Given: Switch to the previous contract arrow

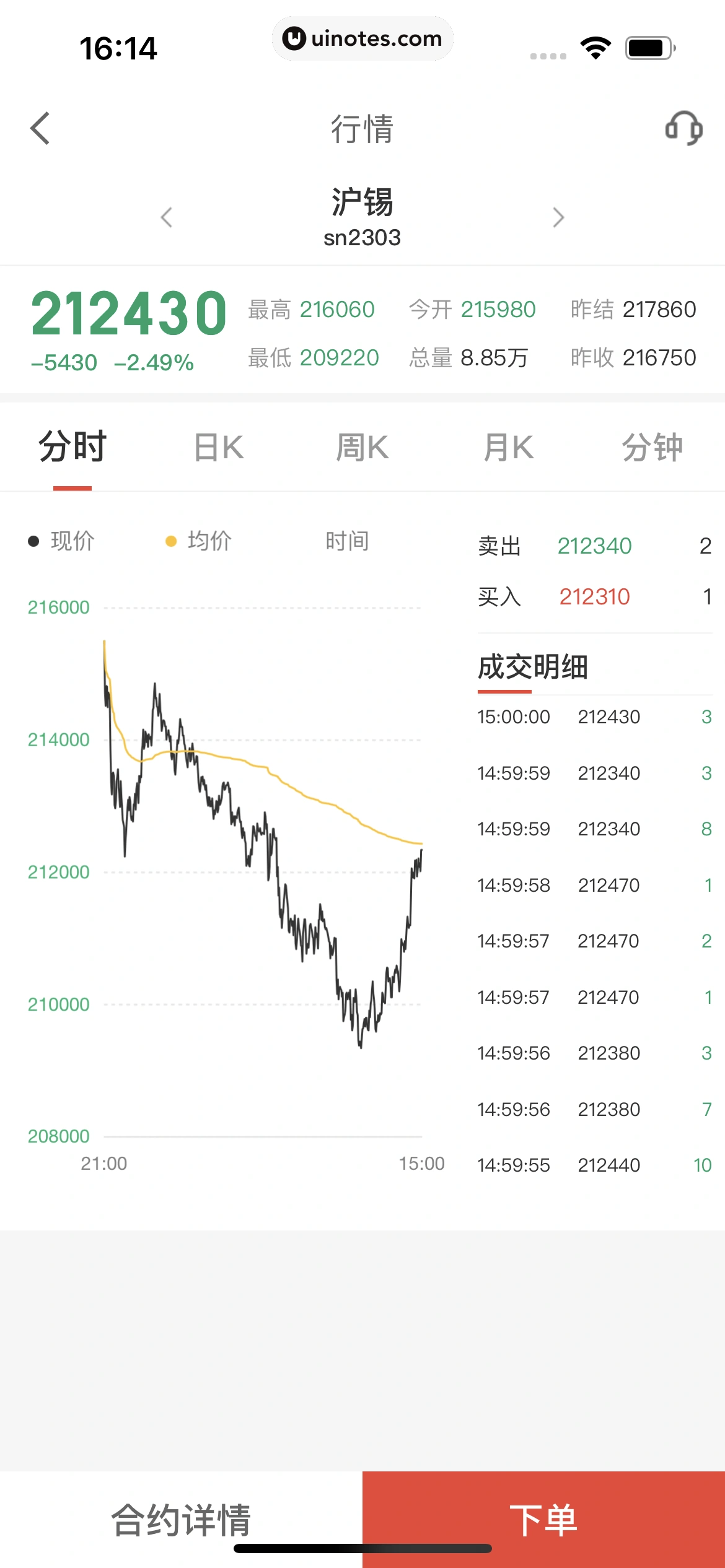Looking at the screenshot, I should 166,217.
